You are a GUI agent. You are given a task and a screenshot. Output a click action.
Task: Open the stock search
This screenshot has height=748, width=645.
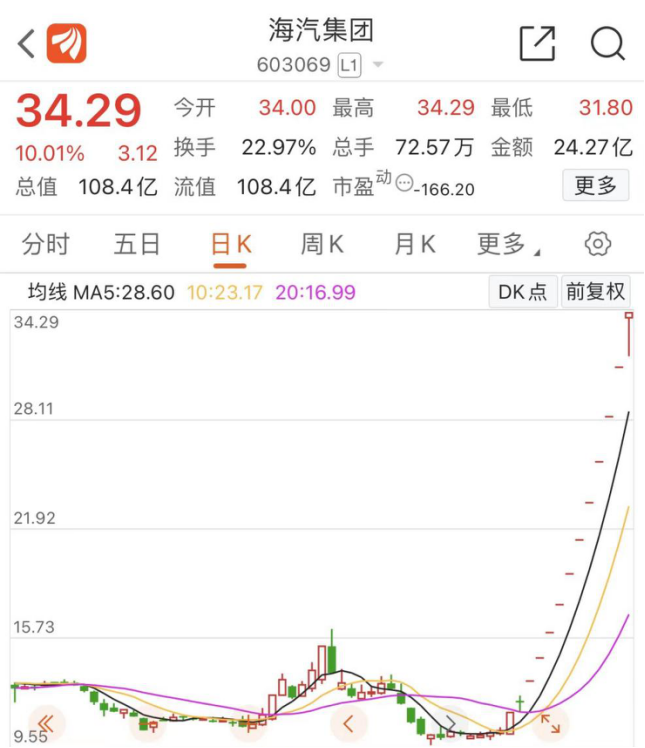(607, 43)
